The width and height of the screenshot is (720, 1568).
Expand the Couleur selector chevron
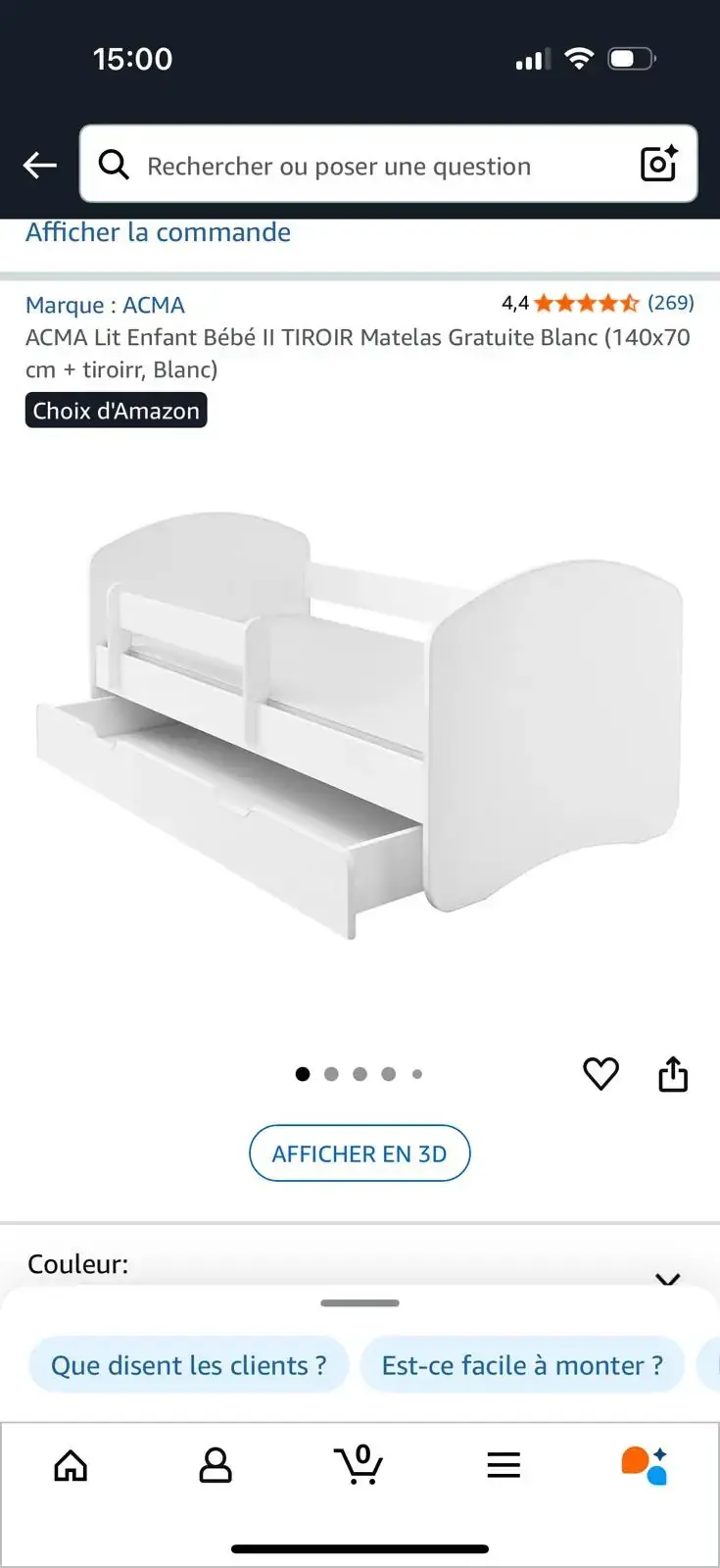[667, 1278]
